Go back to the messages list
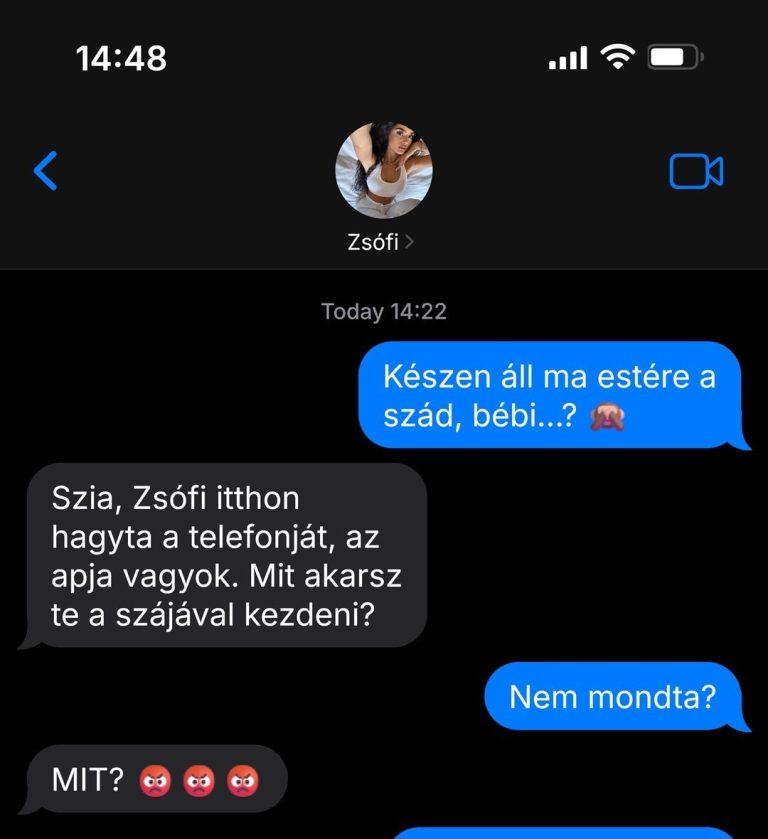Image resolution: width=768 pixels, height=839 pixels. [46, 172]
